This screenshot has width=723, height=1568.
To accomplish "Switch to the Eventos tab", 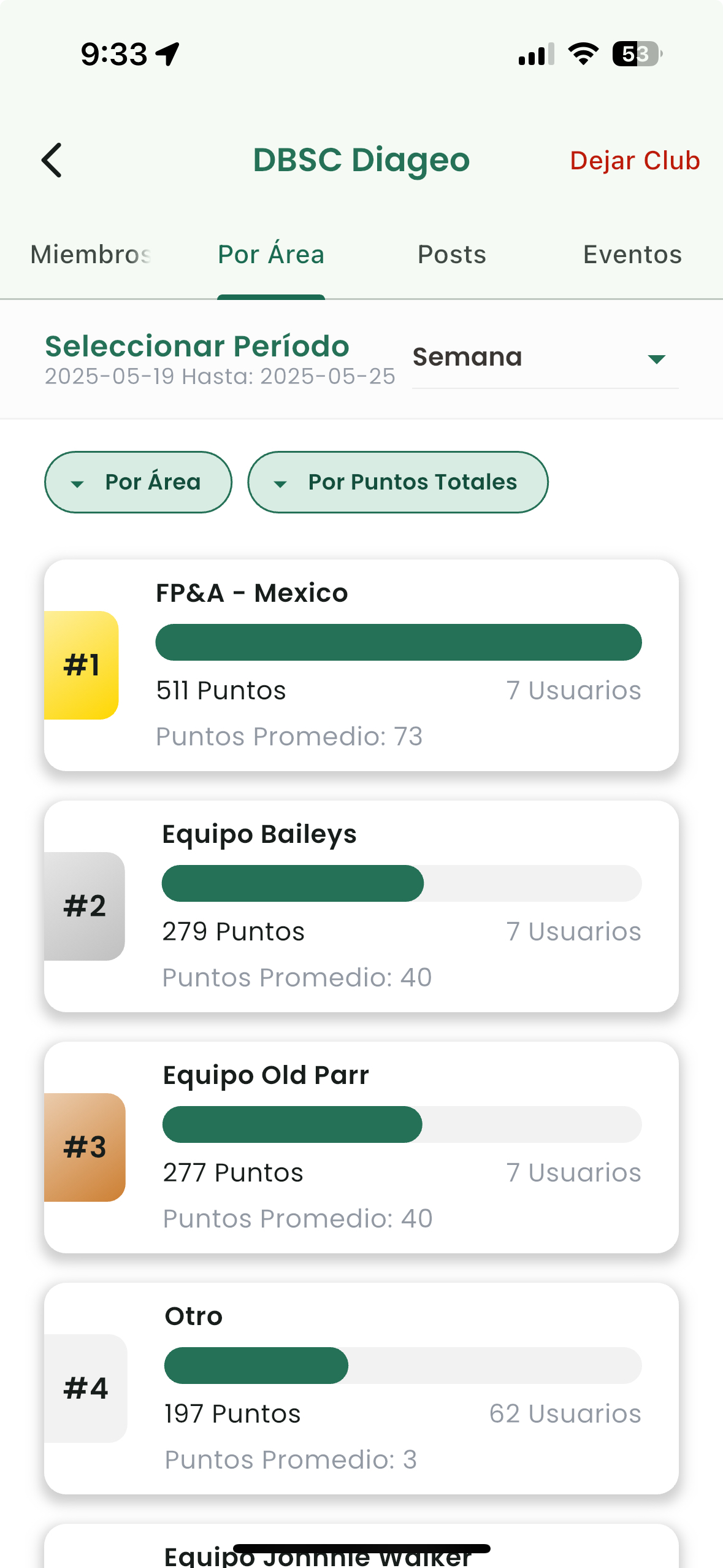I will coord(632,255).
